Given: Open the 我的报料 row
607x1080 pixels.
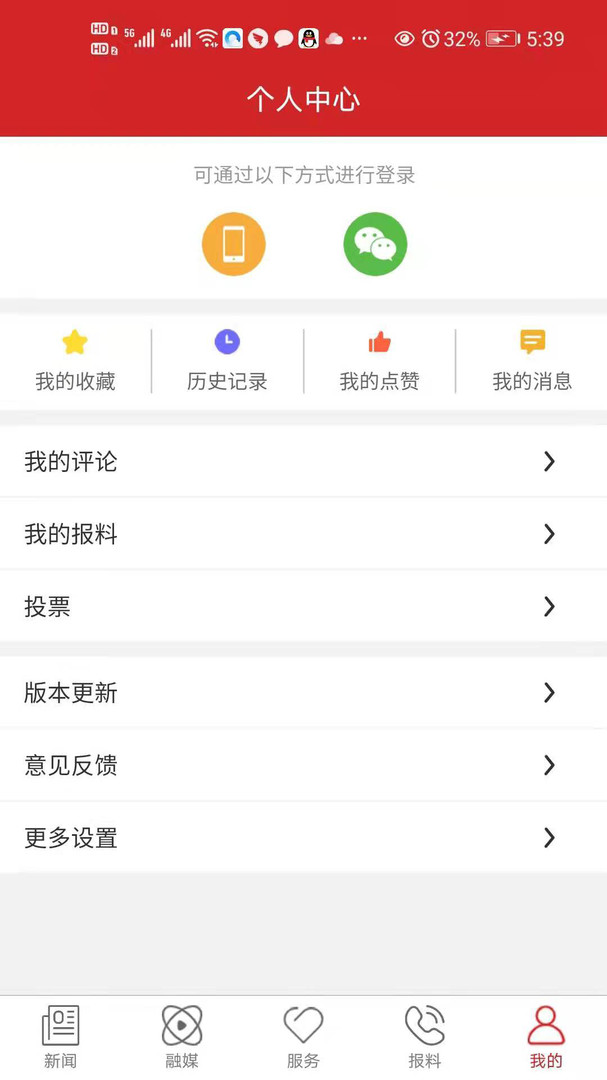Looking at the screenshot, I should 303,534.
